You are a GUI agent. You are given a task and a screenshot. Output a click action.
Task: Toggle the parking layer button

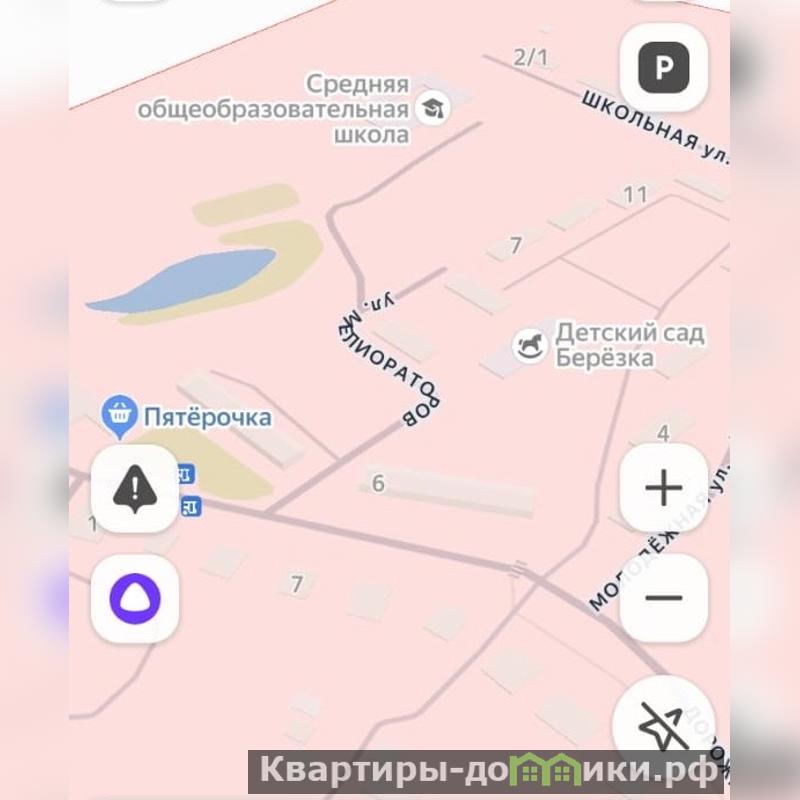tap(663, 67)
